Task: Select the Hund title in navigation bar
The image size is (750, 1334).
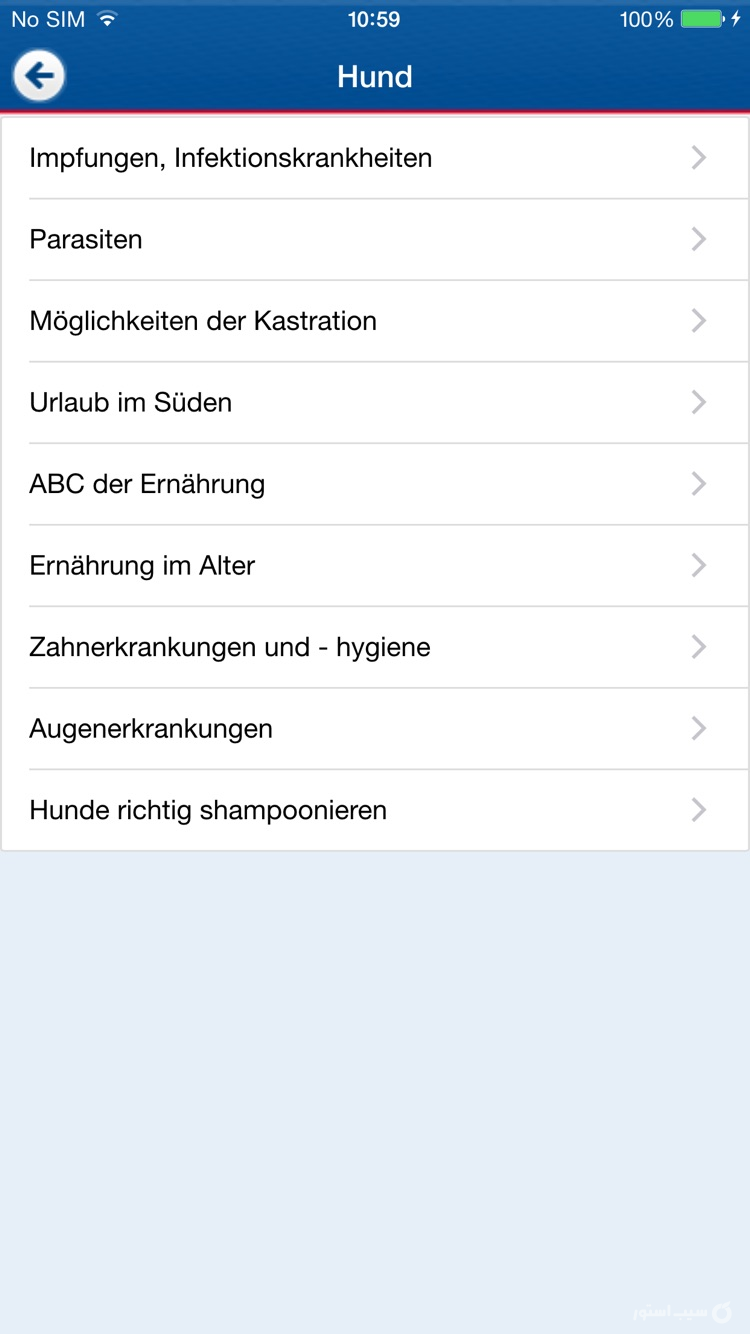Action: pos(375,76)
